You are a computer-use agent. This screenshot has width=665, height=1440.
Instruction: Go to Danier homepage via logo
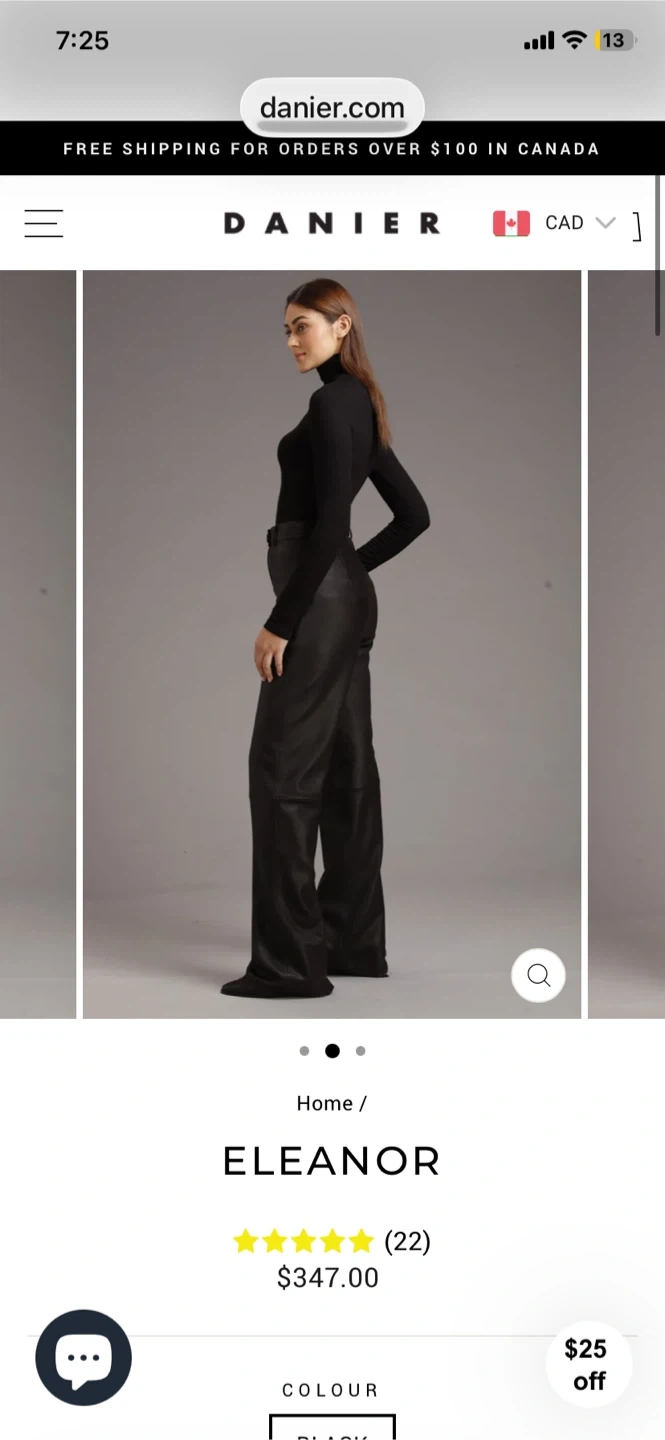coord(332,223)
